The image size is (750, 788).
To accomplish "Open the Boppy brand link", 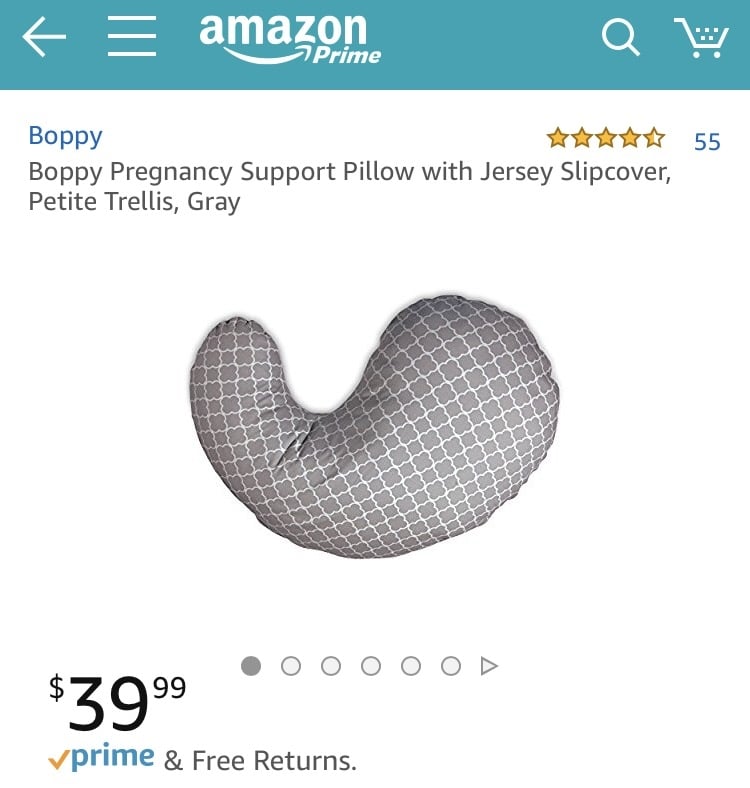I will coord(65,136).
